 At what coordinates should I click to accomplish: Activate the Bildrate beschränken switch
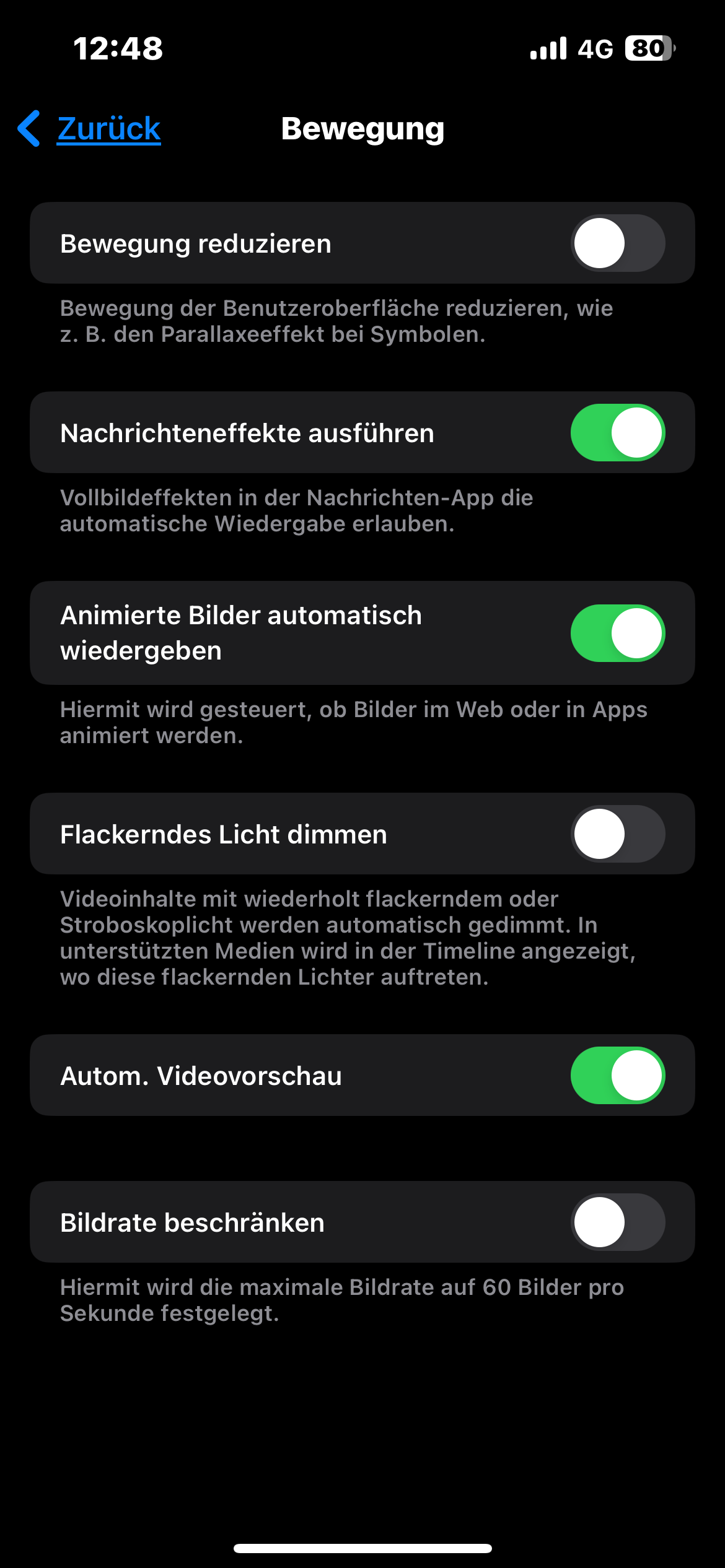(x=617, y=1222)
